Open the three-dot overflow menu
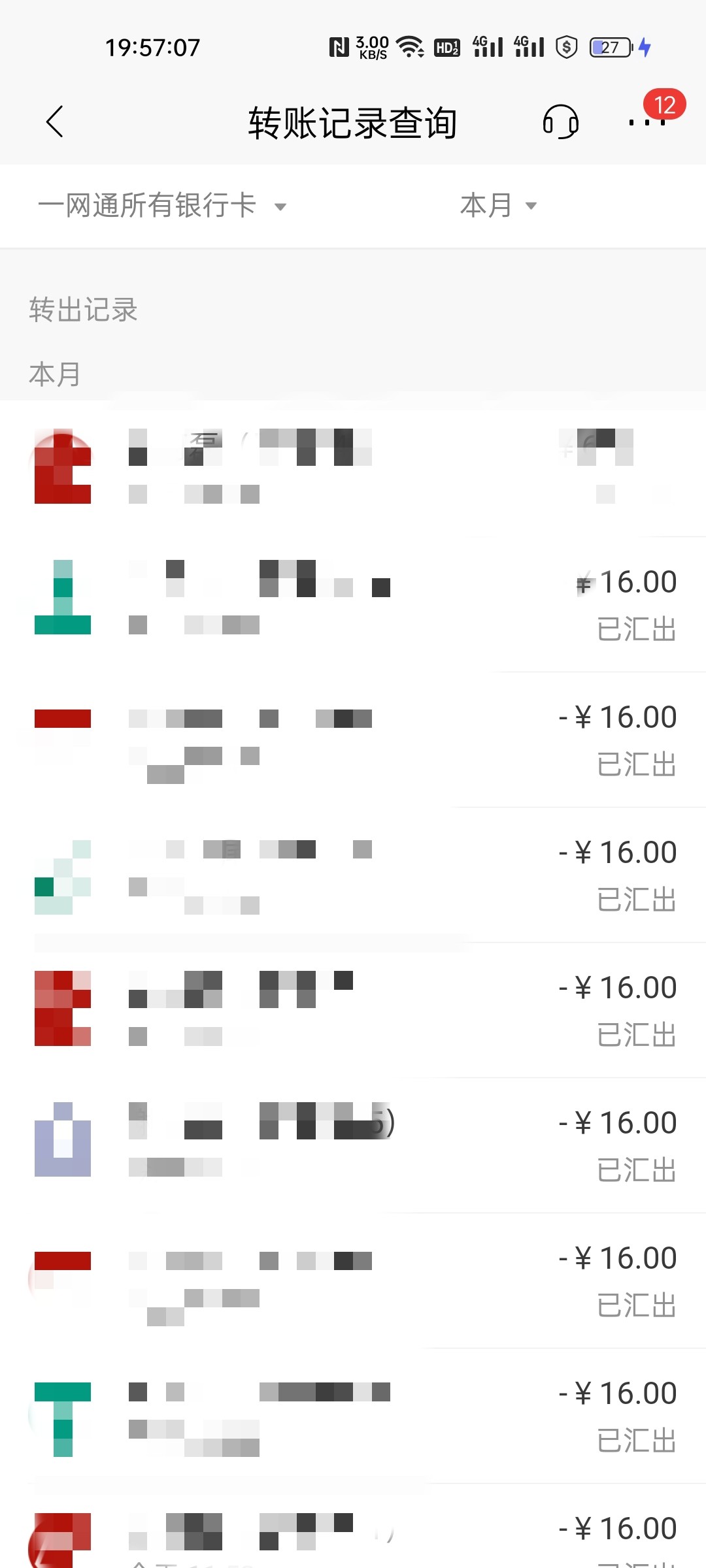The image size is (706, 1568). click(x=647, y=122)
